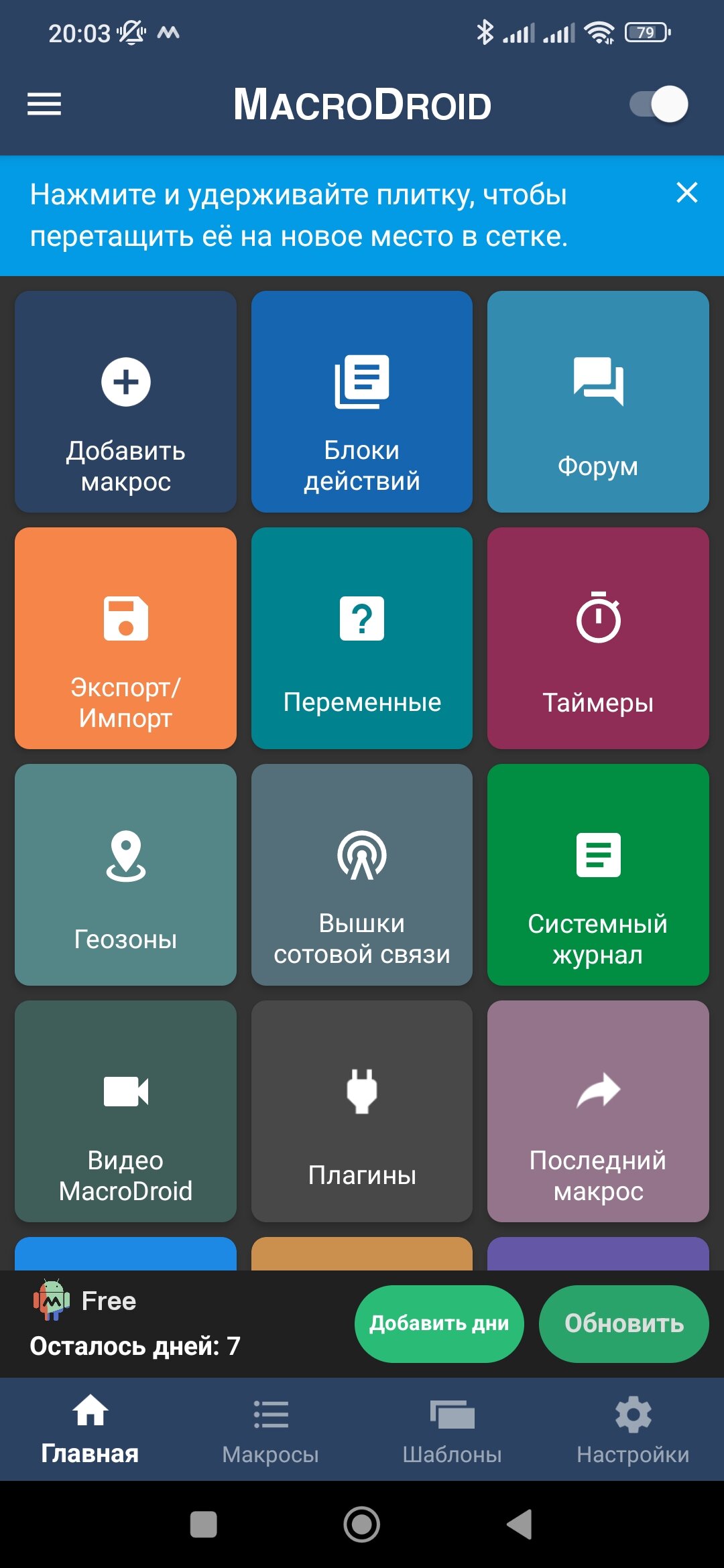This screenshot has width=724, height=1568.
Task: Open the hamburger drawer menu
Action: click(44, 105)
